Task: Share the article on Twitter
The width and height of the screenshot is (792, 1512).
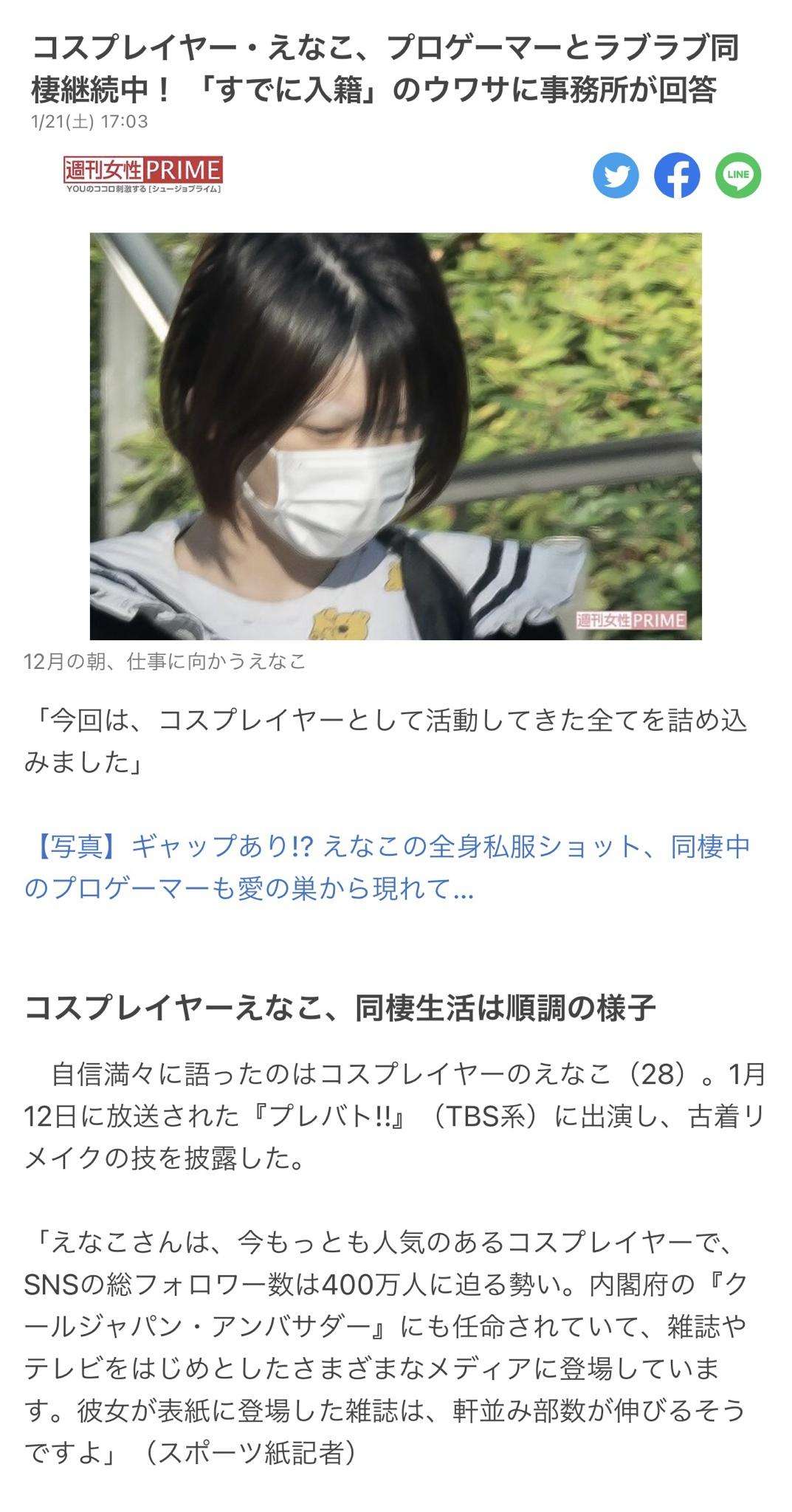Action: [616, 176]
